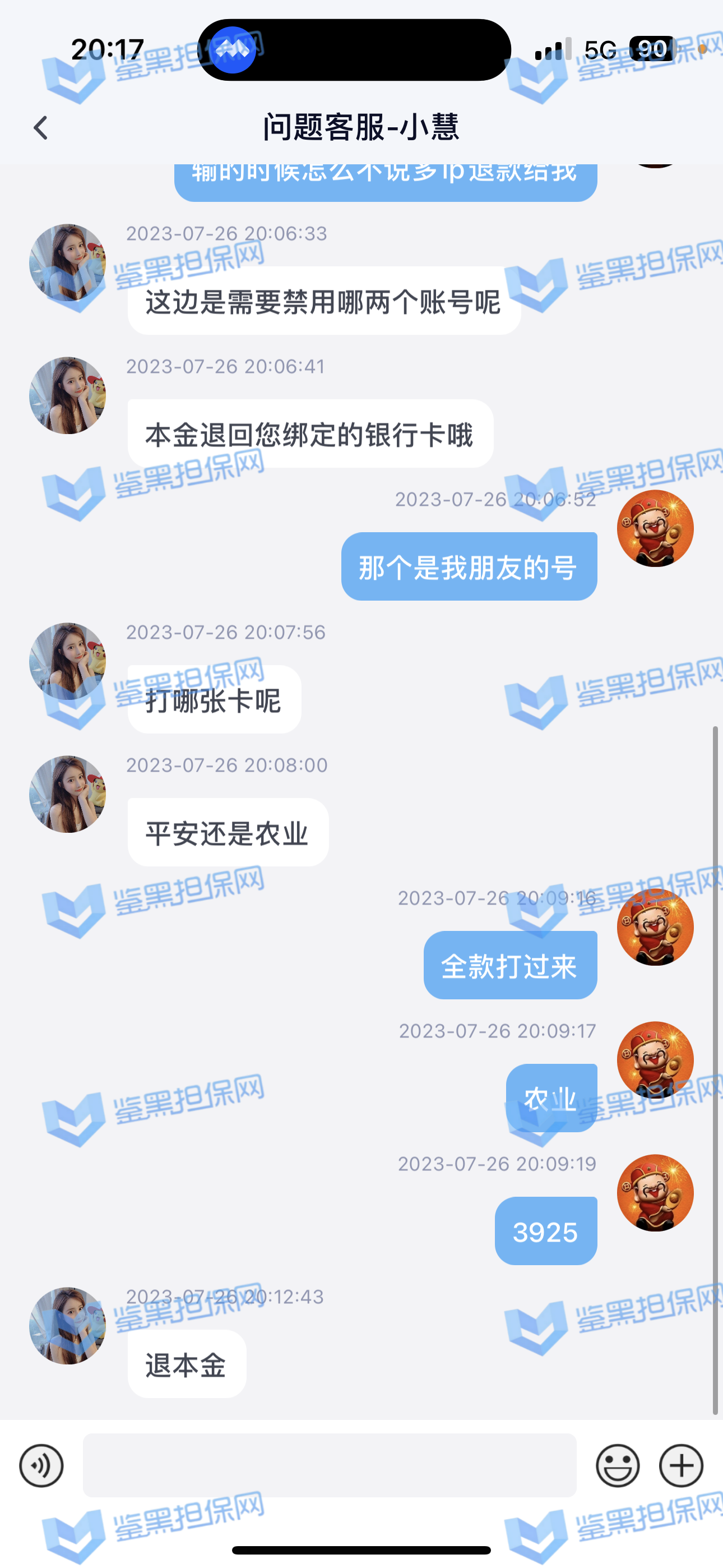Focus the message text field
The width and height of the screenshot is (723, 1568).
click(329, 1466)
